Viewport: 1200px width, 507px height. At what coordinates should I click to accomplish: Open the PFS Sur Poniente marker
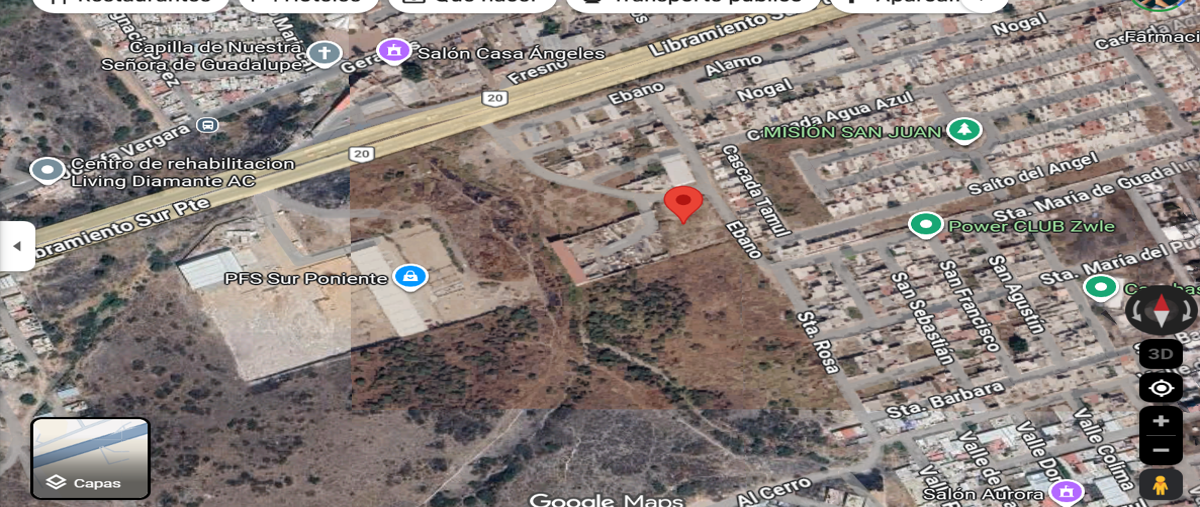410,277
